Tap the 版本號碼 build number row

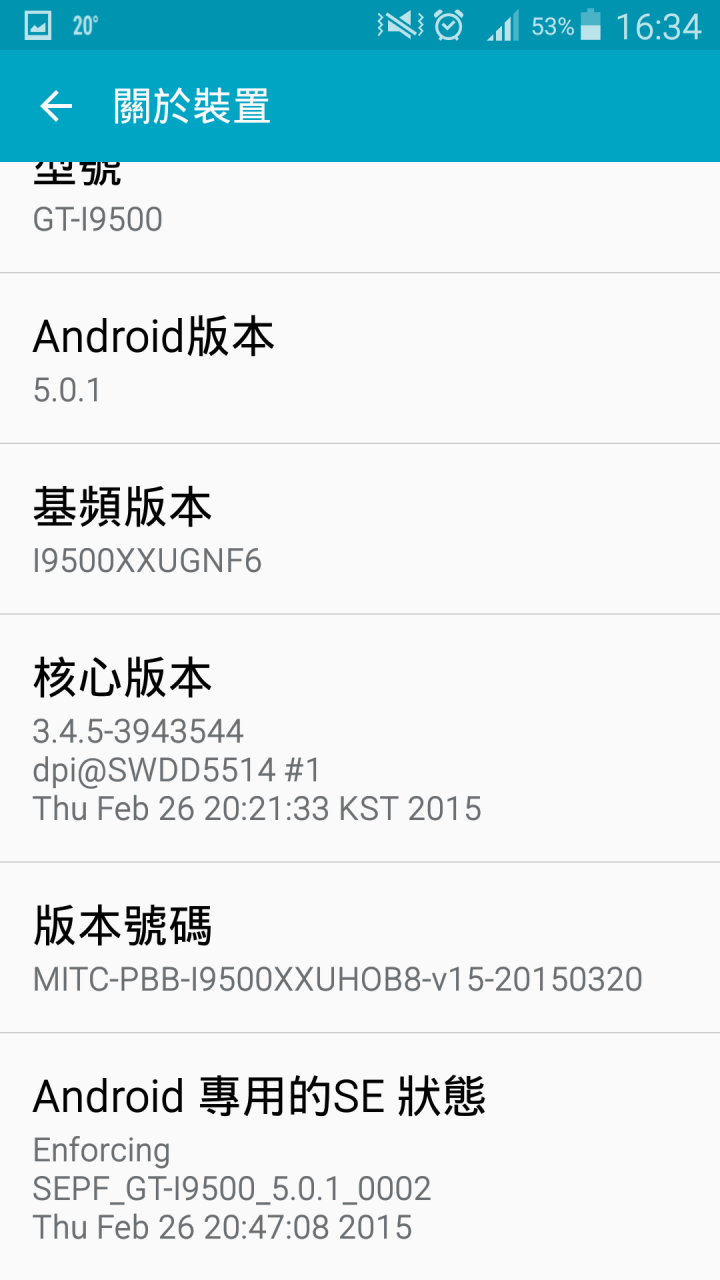coord(360,948)
